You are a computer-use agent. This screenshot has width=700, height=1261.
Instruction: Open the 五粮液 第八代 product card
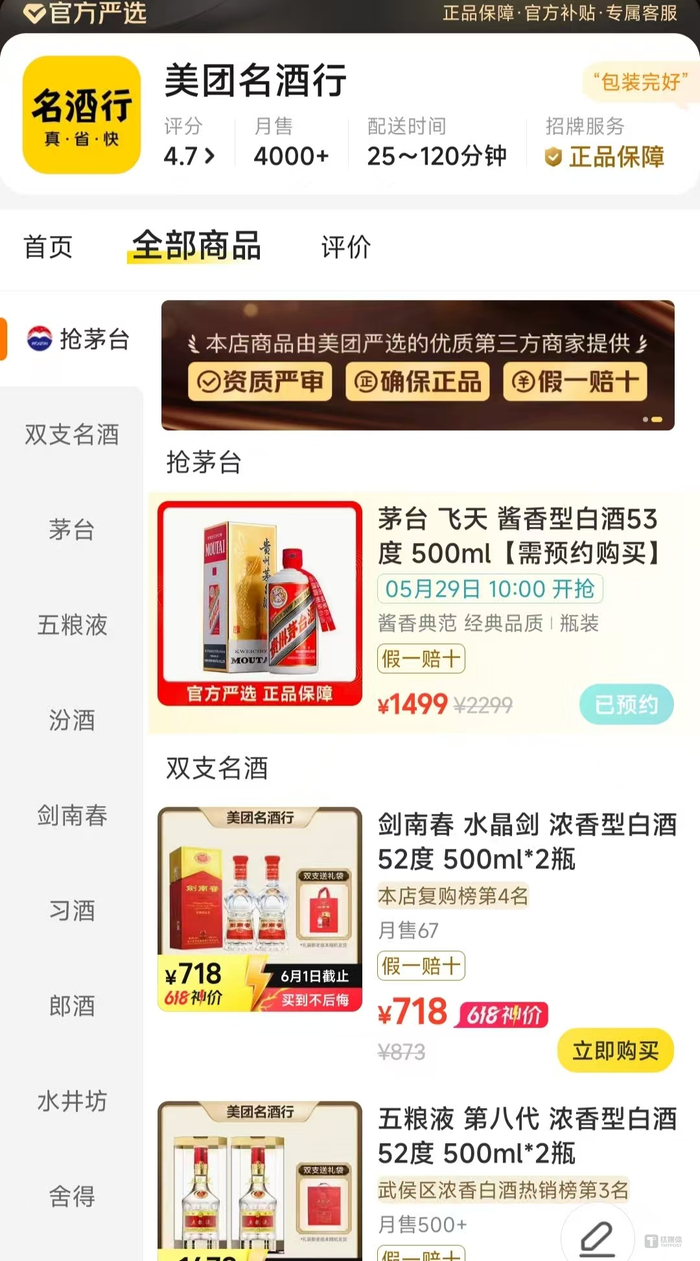pos(527,1135)
